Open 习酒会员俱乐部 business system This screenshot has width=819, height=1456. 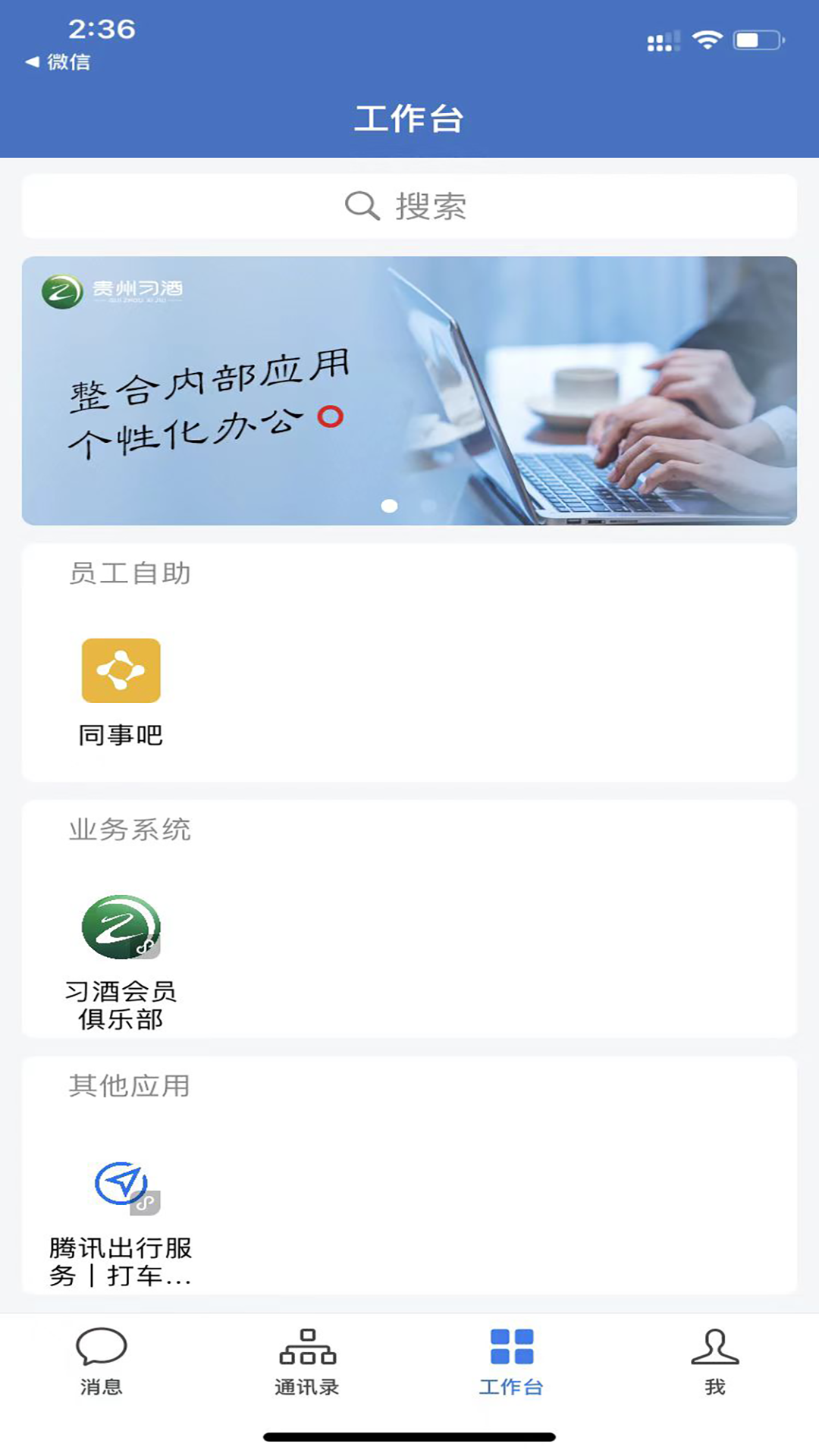tap(122, 927)
